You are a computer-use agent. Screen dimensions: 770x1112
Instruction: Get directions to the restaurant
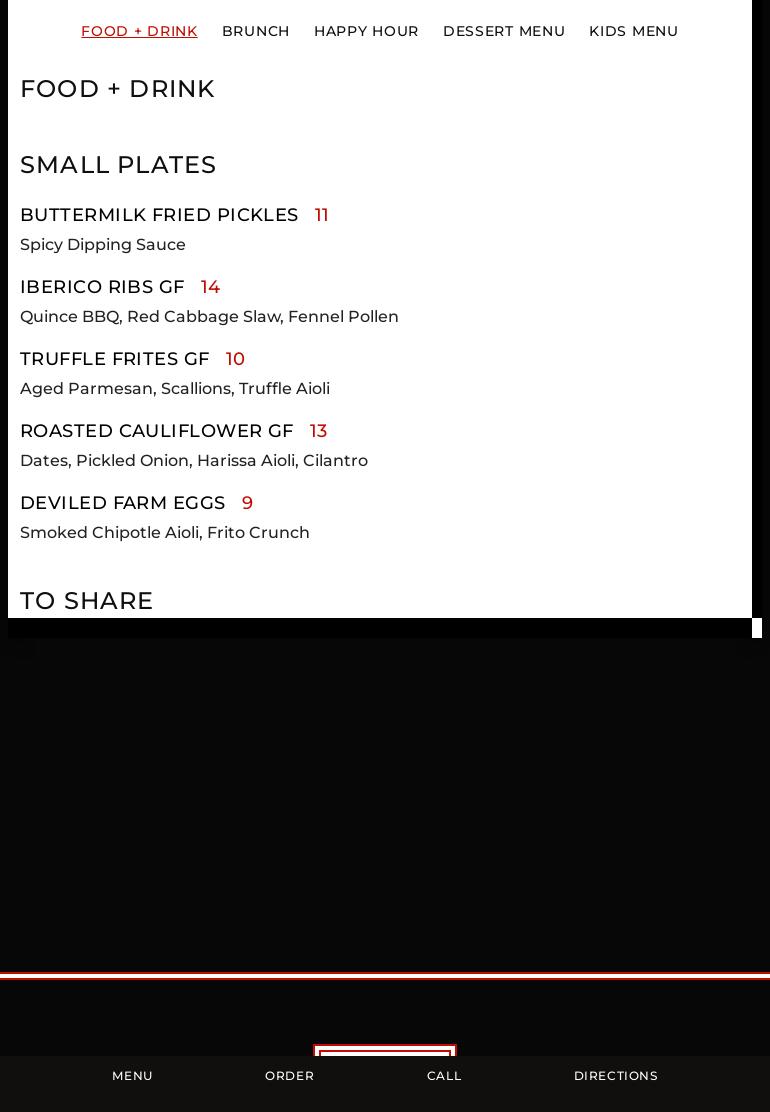click(615, 1076)
